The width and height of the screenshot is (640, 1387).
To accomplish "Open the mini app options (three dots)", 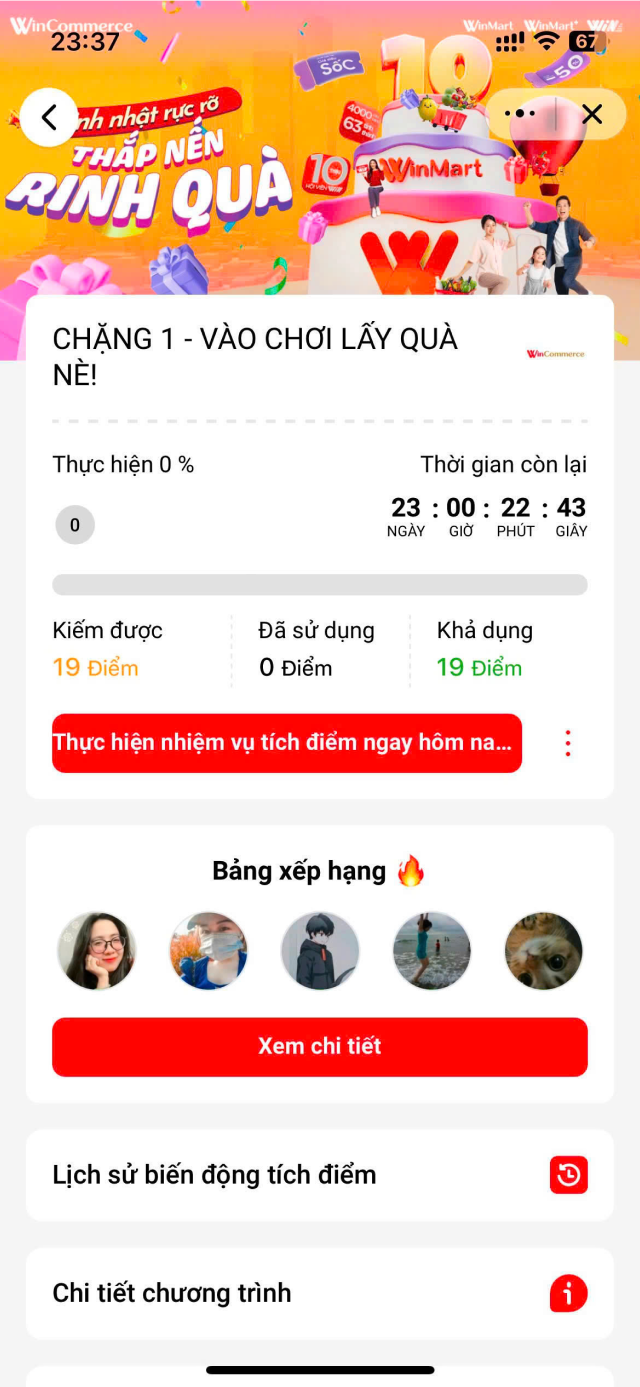I will 521,114.
